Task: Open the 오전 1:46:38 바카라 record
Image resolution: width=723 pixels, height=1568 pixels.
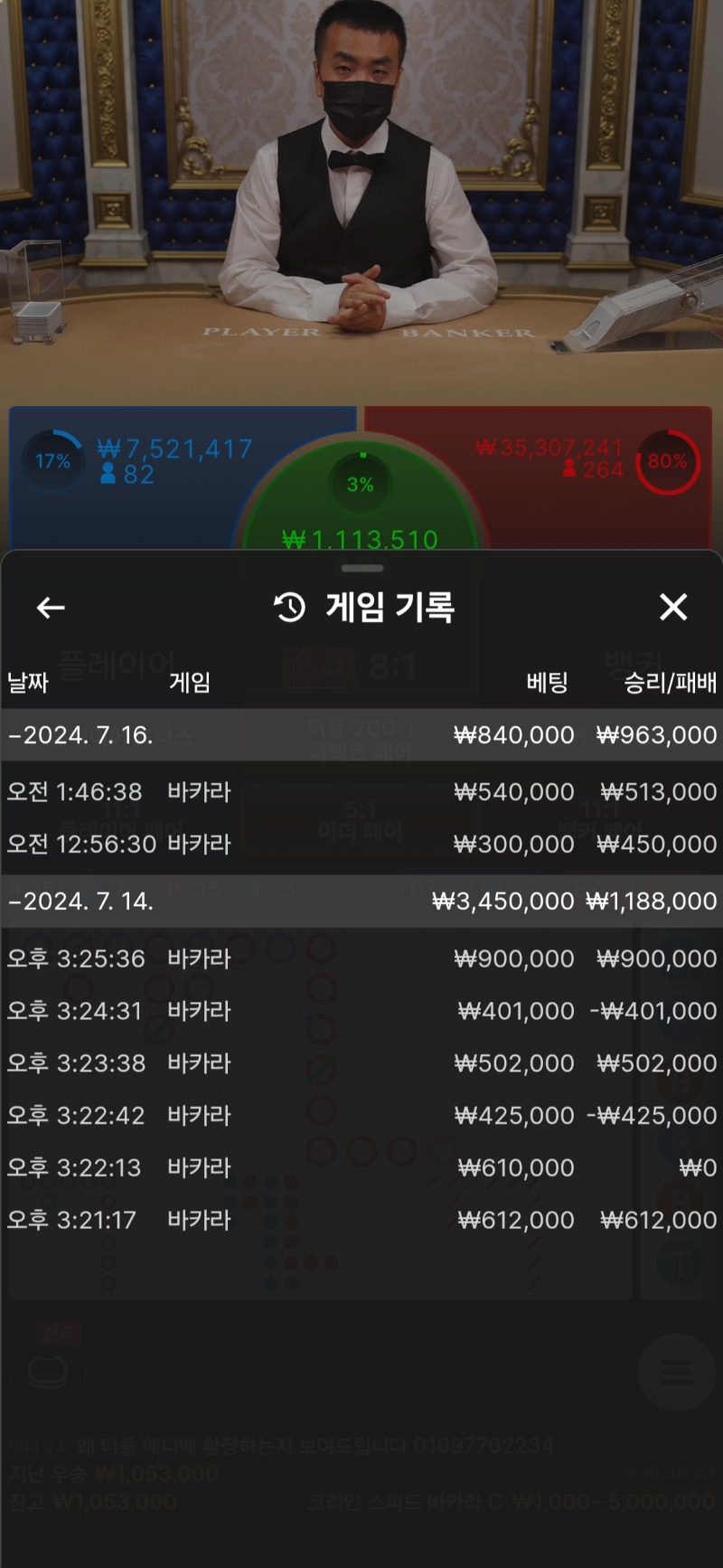Action: (x=361, y=792)
